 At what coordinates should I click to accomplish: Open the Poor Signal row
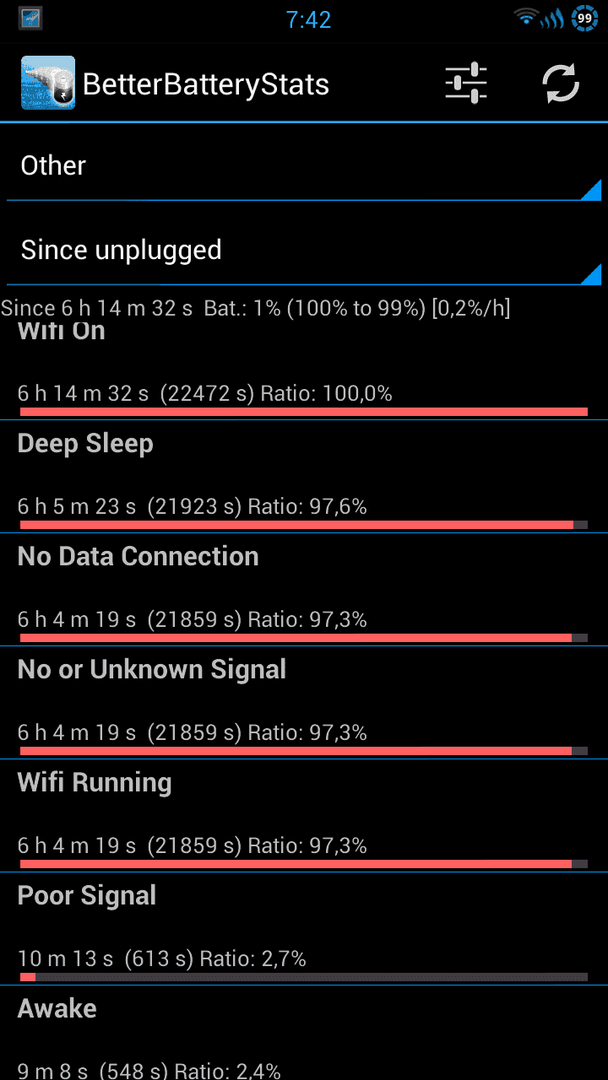click(304, 928)
